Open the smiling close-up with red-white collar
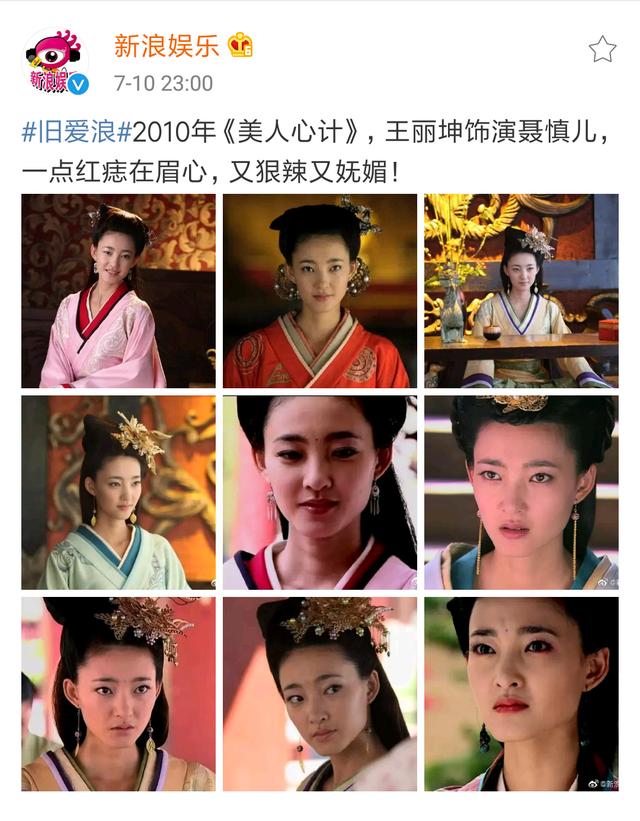 pos(320,492)
